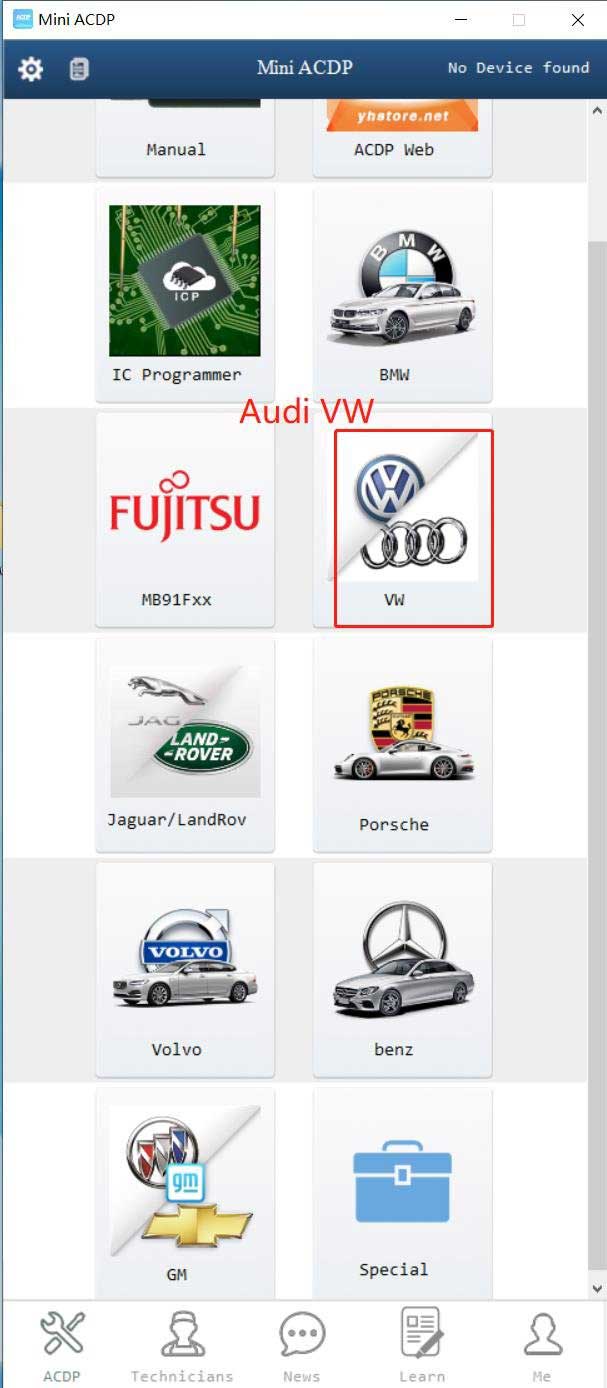Switch to the ACDP tab
The image size is (607, 1388).
62,1345
